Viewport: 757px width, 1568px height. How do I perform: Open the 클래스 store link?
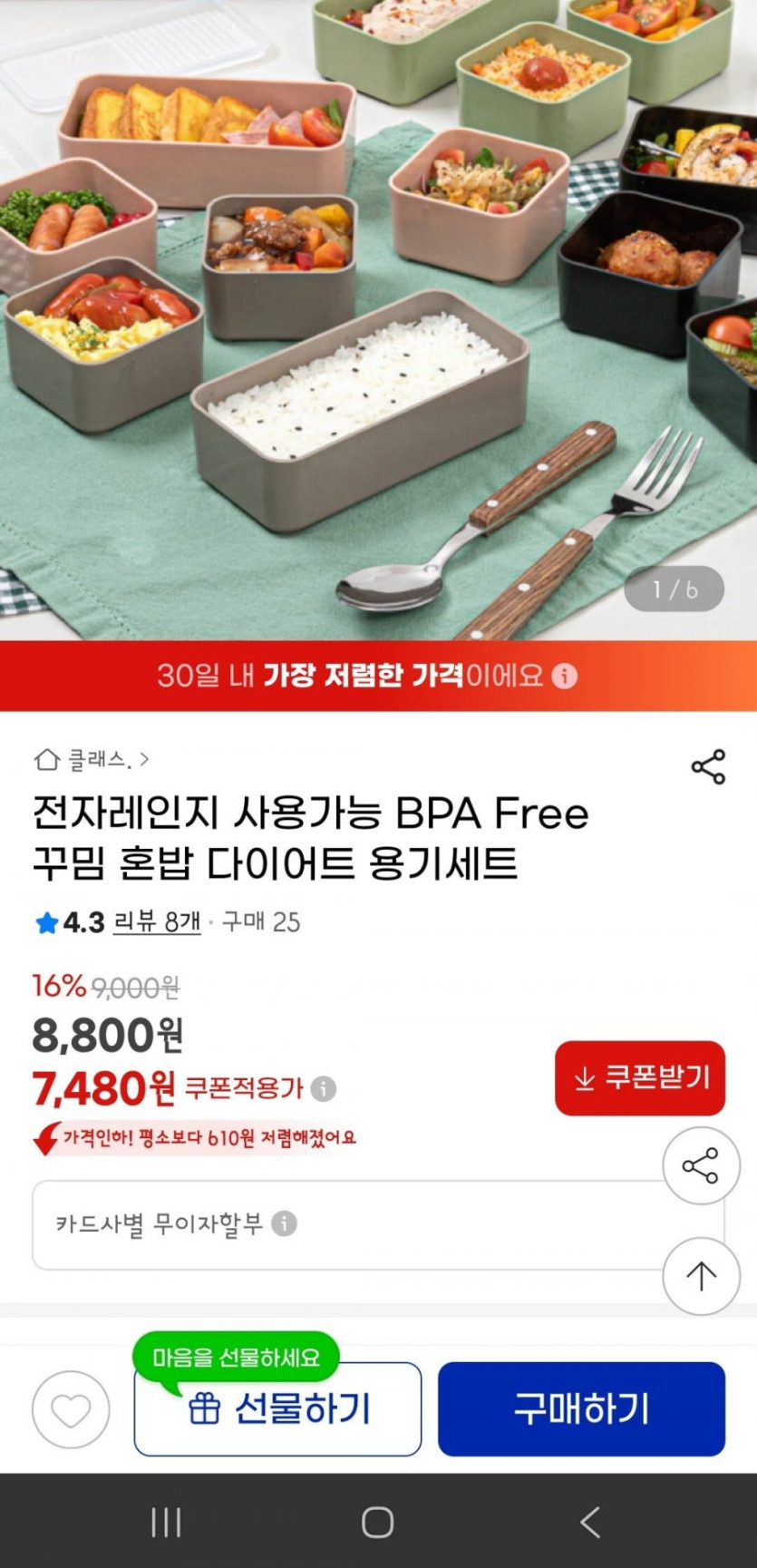[x=92, y=760]
